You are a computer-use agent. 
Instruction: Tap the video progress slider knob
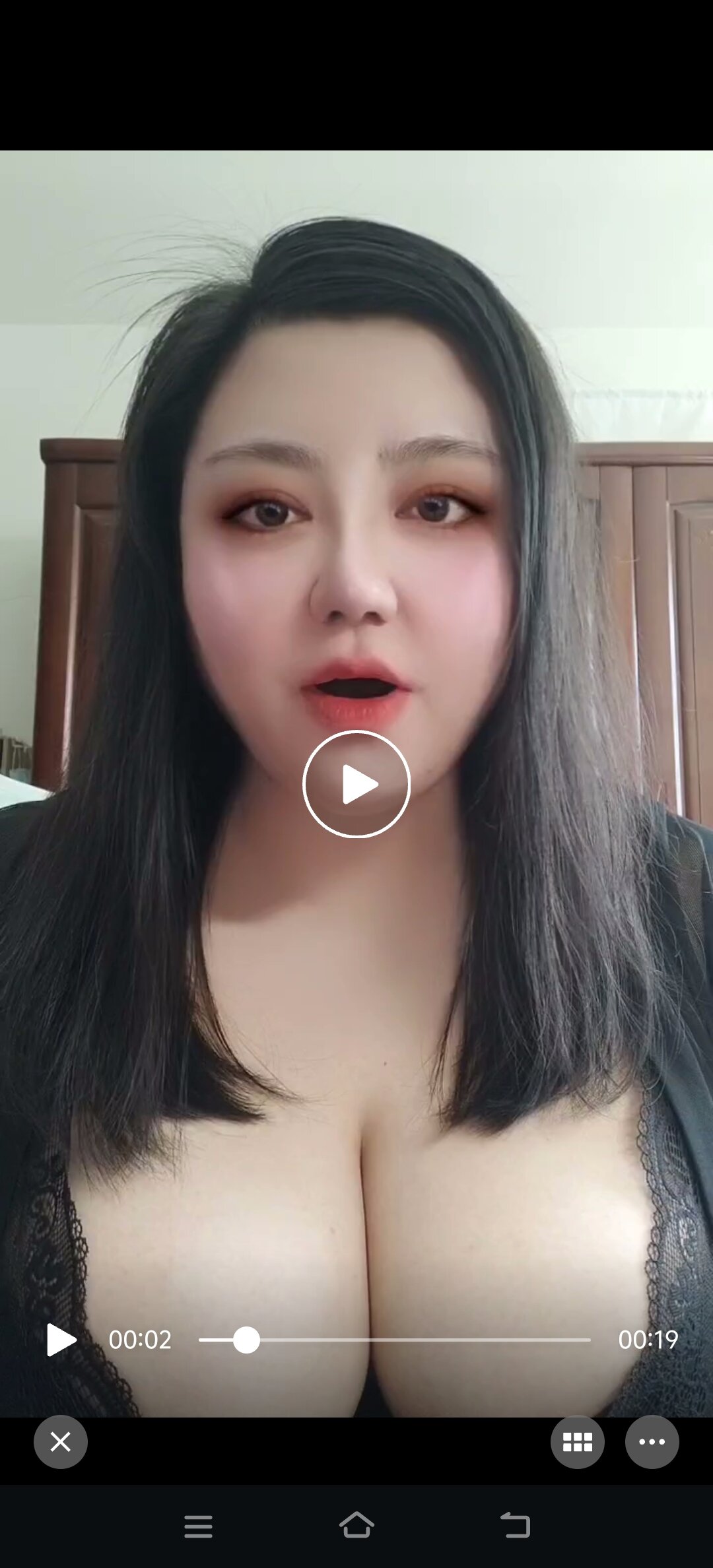[x=246, y=1340]
